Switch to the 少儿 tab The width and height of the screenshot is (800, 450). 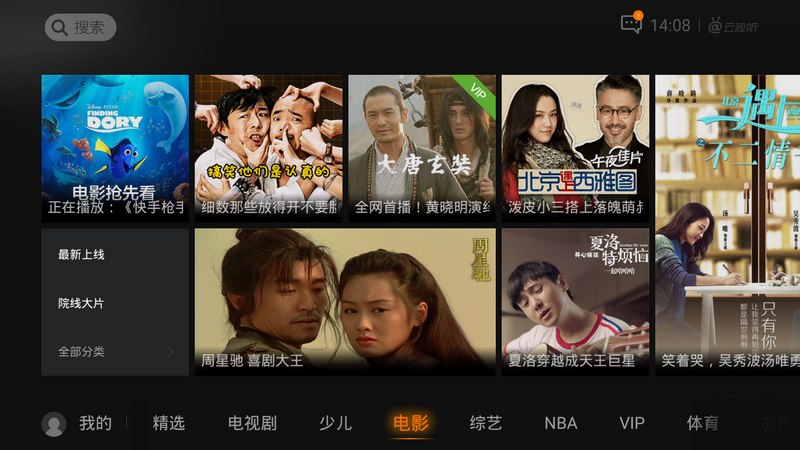336,423
